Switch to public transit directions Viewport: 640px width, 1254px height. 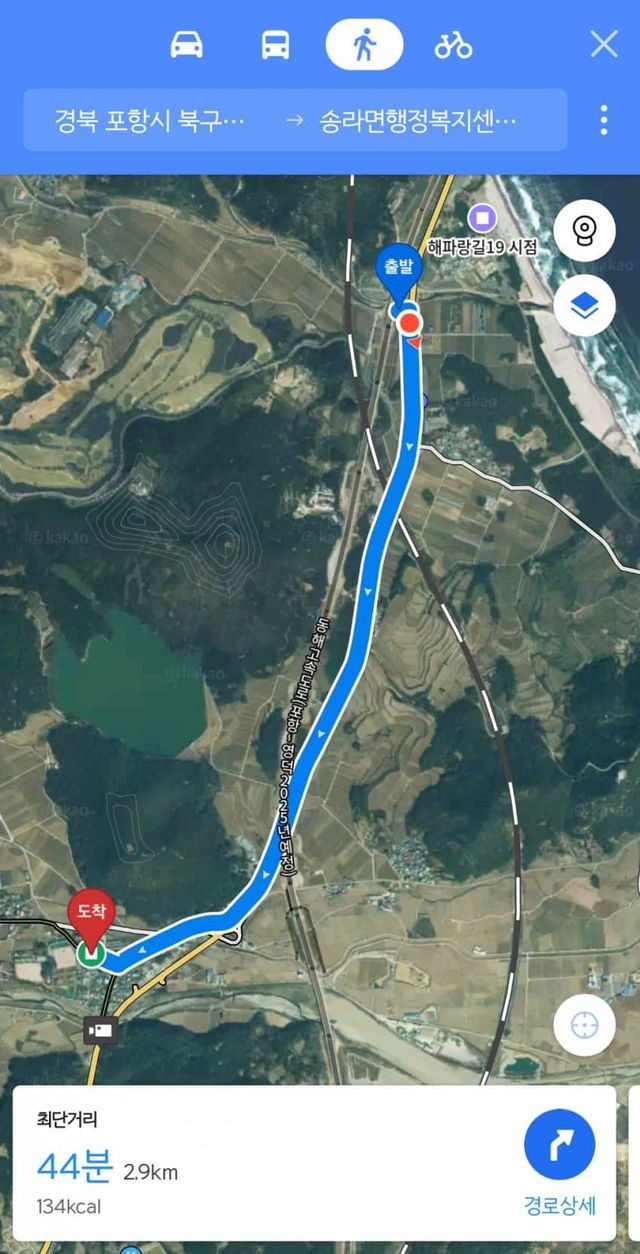pos(275,45)
